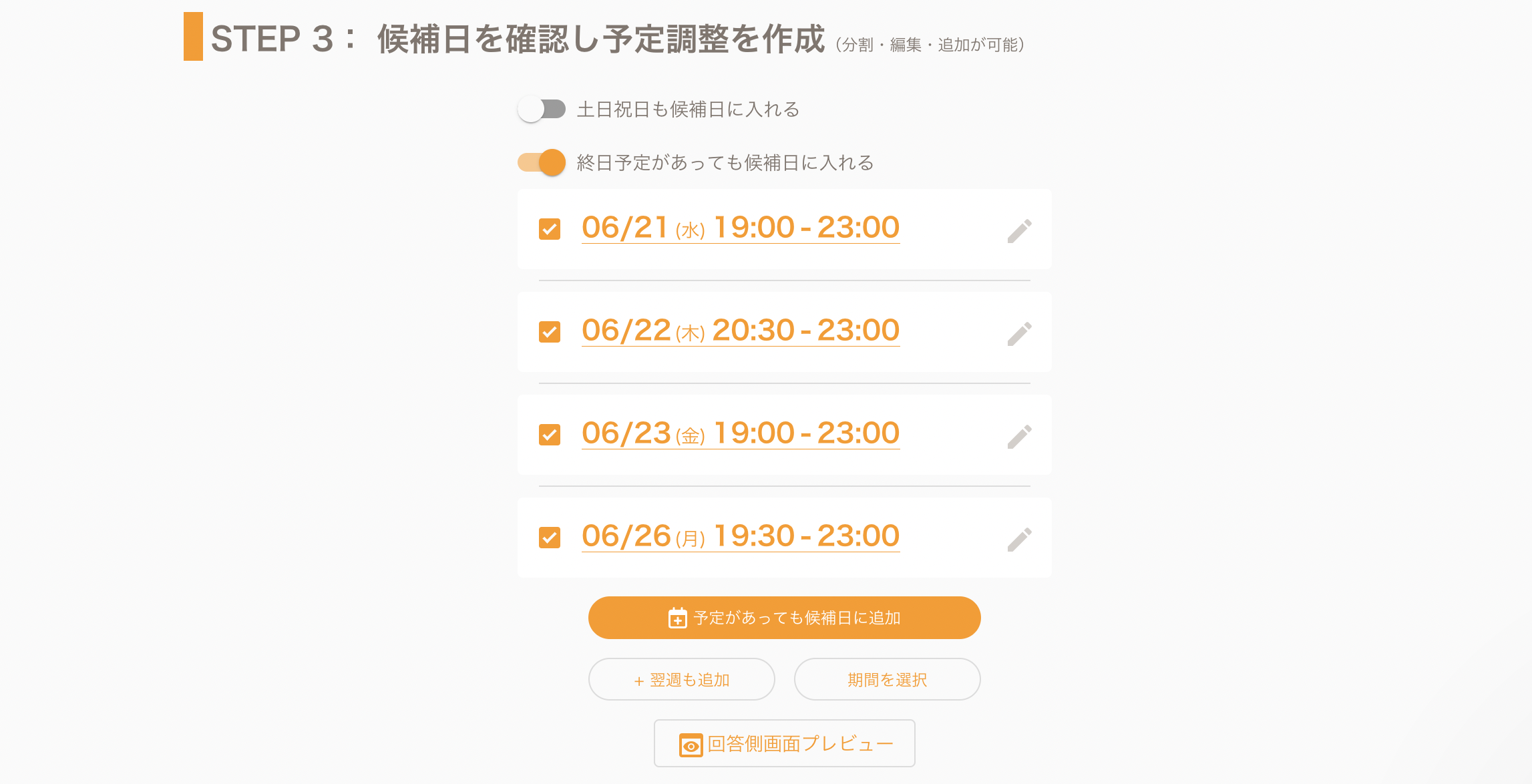Image resolution: width=1532 pixels, height=784 pixels.
Task: Edit the 06/22 candidate with pencil icon
Action: (1020, 333)
